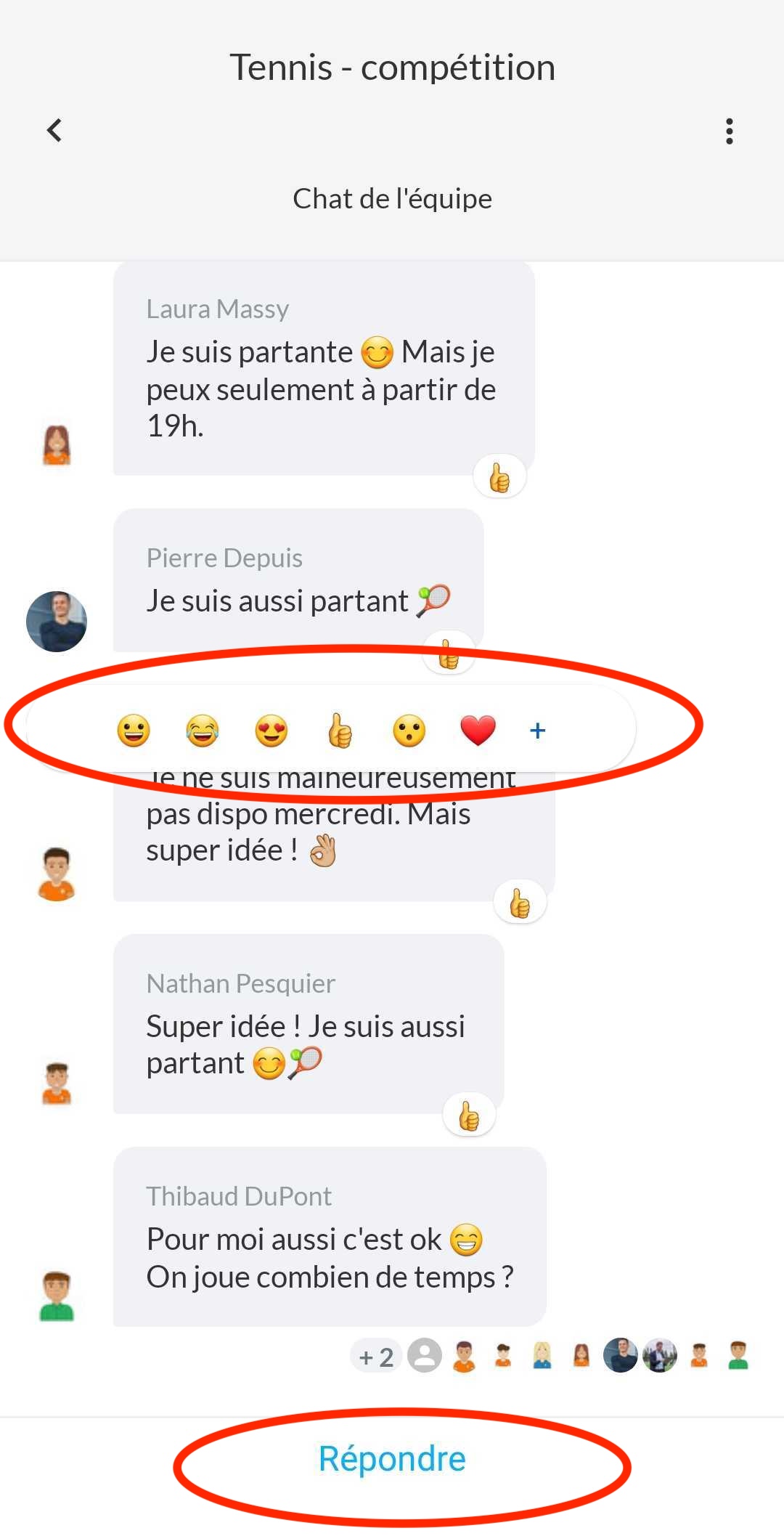
Task: React with the tears of joy emoji
Action: click(203, 731)
